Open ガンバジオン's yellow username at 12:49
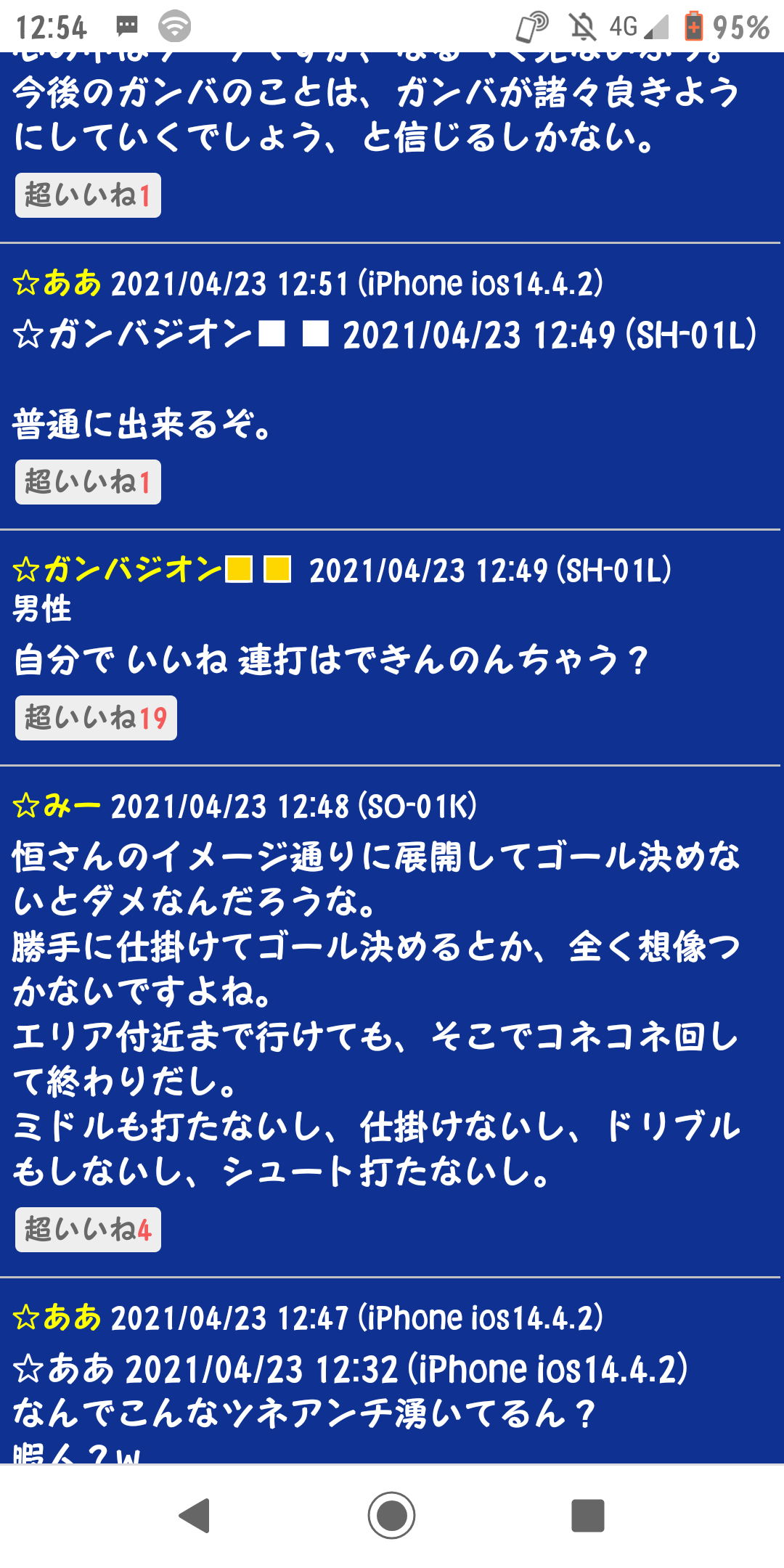 pyautogui.click(x=132, y=570)
